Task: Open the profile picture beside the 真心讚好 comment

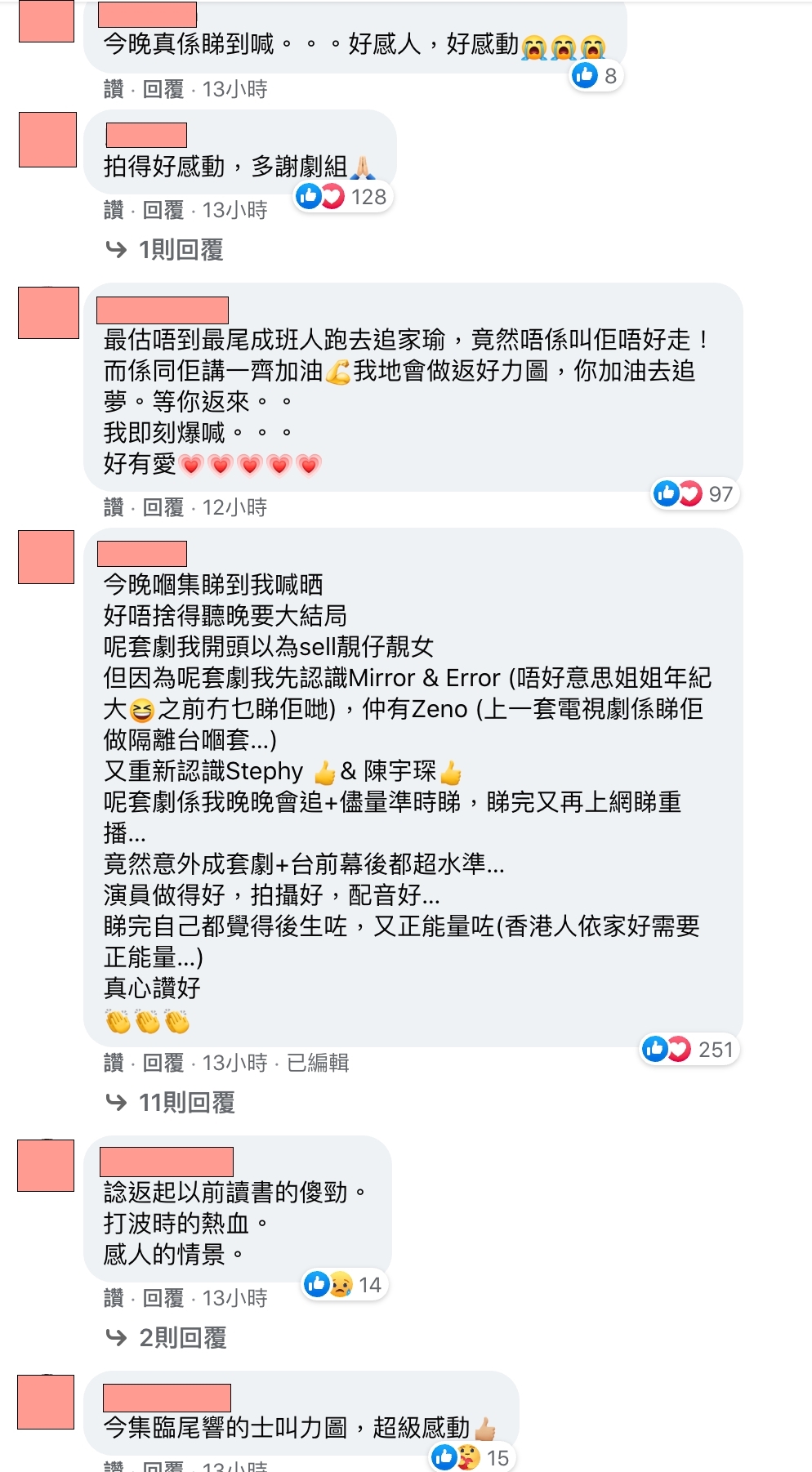Action: 47,557
